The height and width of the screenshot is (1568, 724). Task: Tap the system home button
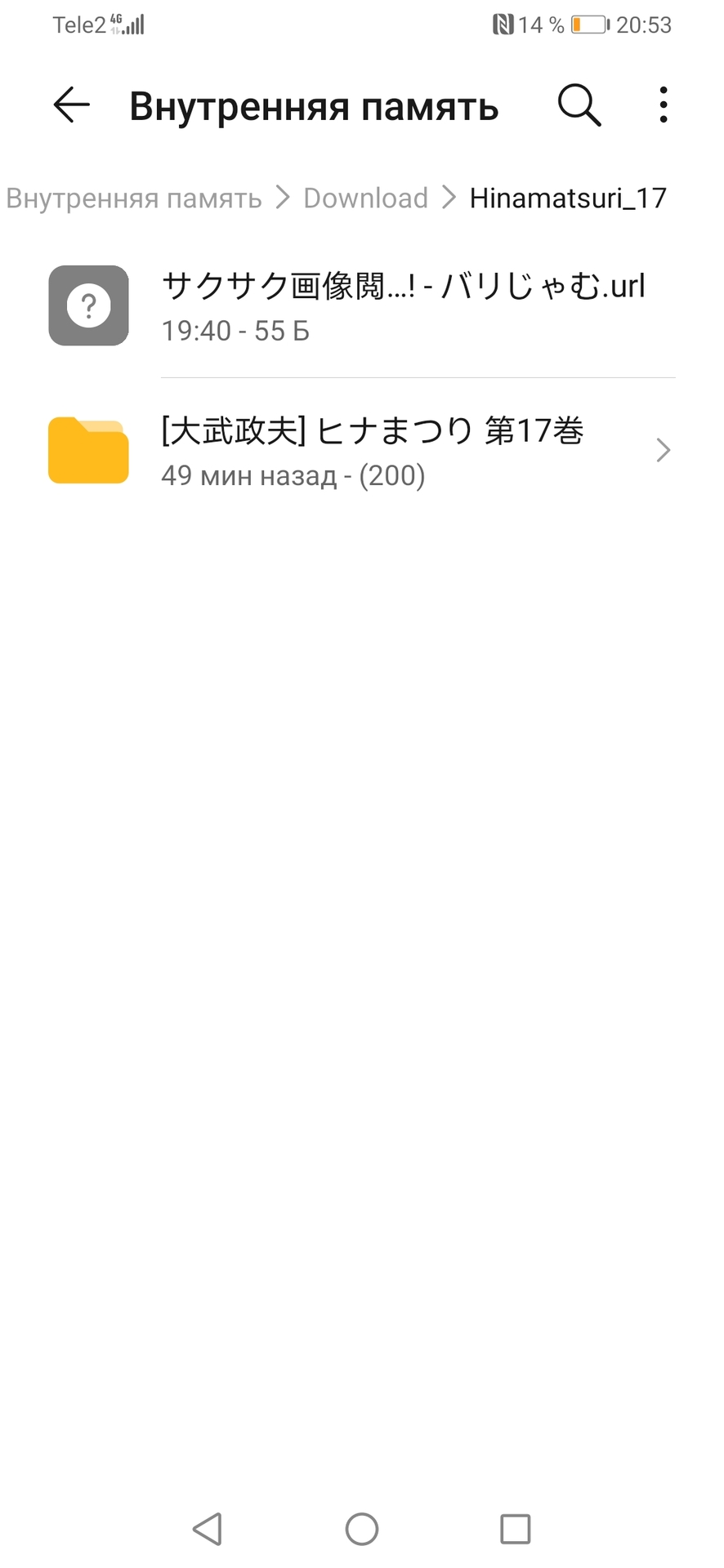coord(361,1529)
